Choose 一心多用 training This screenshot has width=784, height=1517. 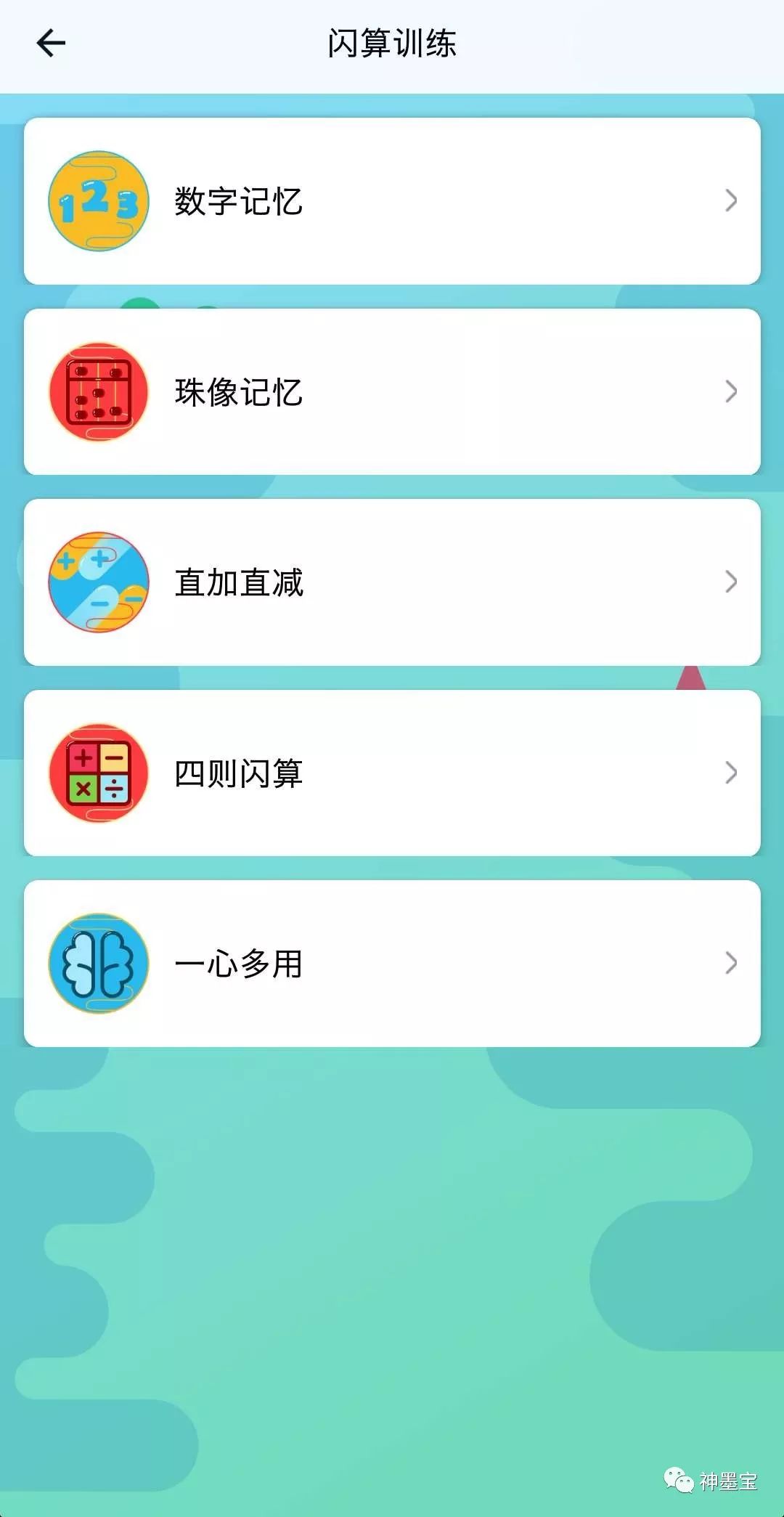point(392,964)
